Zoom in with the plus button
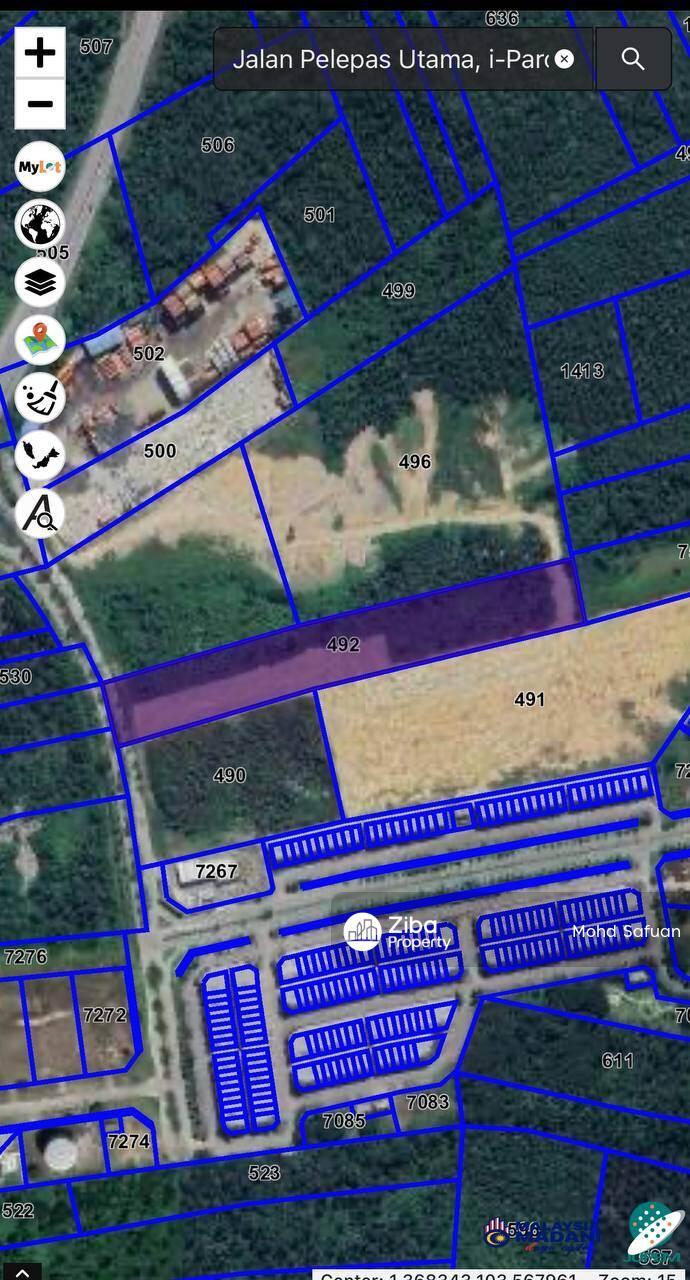The width and height of the screenshot is (690, 1280). (x=40, y=53)
